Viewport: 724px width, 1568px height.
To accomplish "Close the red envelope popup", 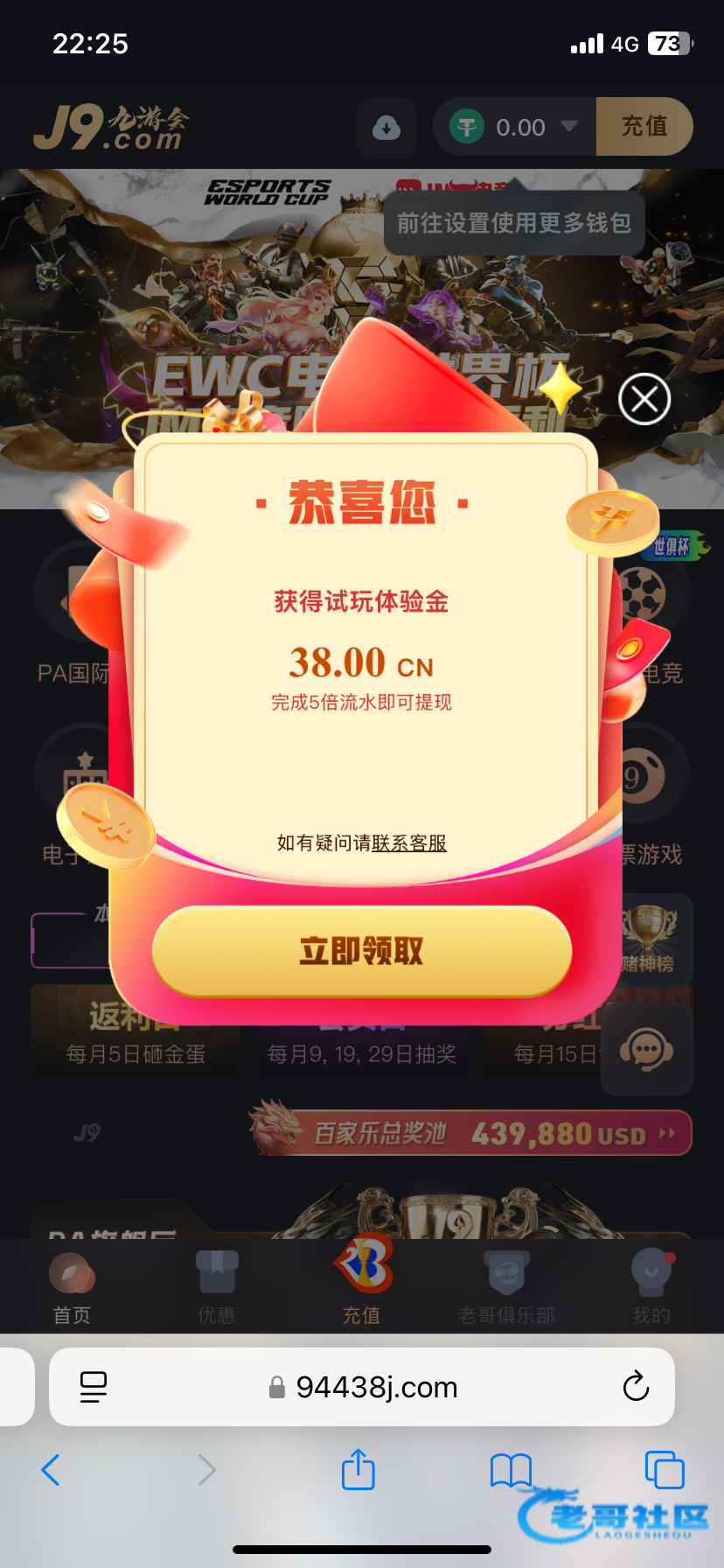I will (x=644, y=399).
